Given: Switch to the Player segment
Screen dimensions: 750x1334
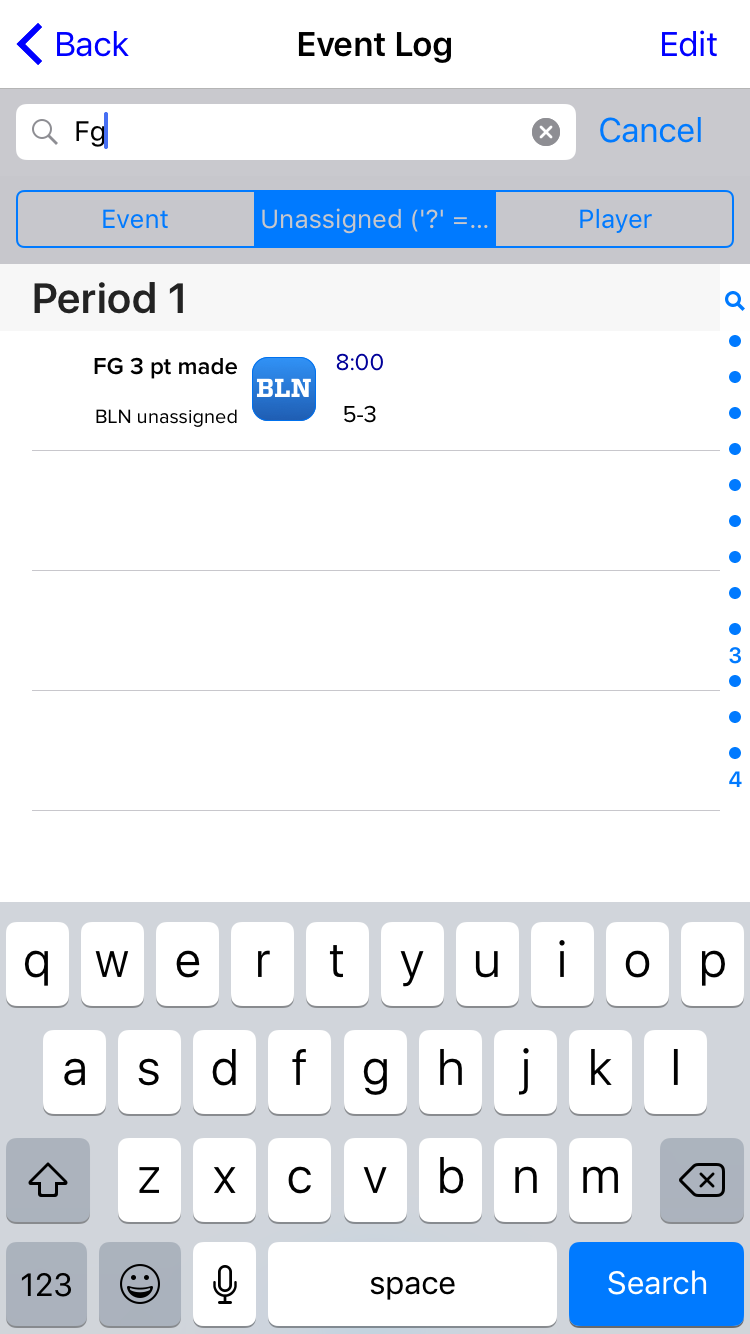Looking at the screenshot, I should (614, 219).
